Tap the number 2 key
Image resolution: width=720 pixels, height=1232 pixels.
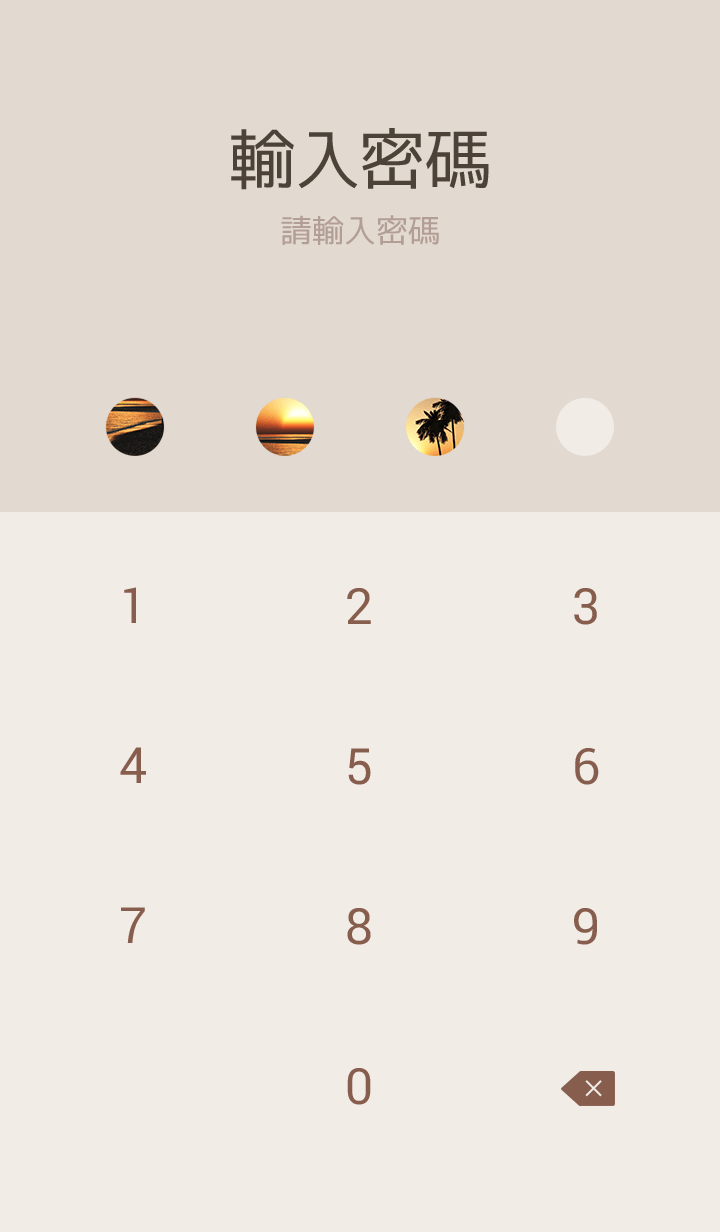click(x=359, y=607)
